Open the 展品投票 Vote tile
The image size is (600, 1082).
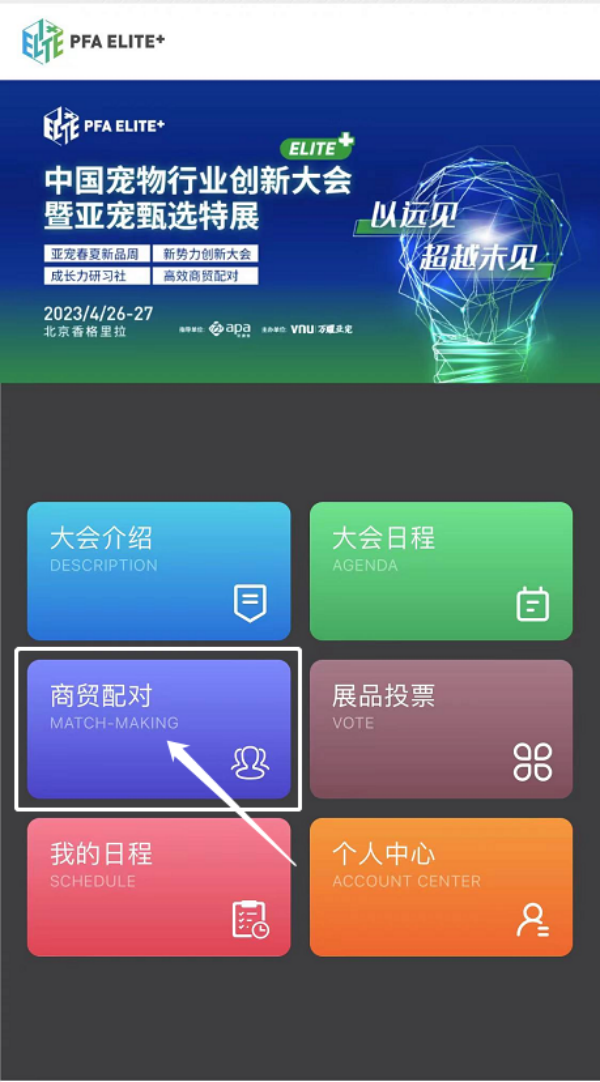tap(441, 729)
